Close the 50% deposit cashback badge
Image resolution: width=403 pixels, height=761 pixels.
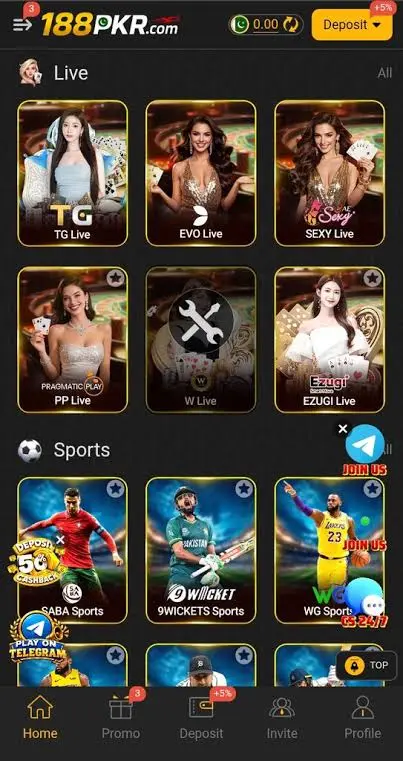pos(60,540)
